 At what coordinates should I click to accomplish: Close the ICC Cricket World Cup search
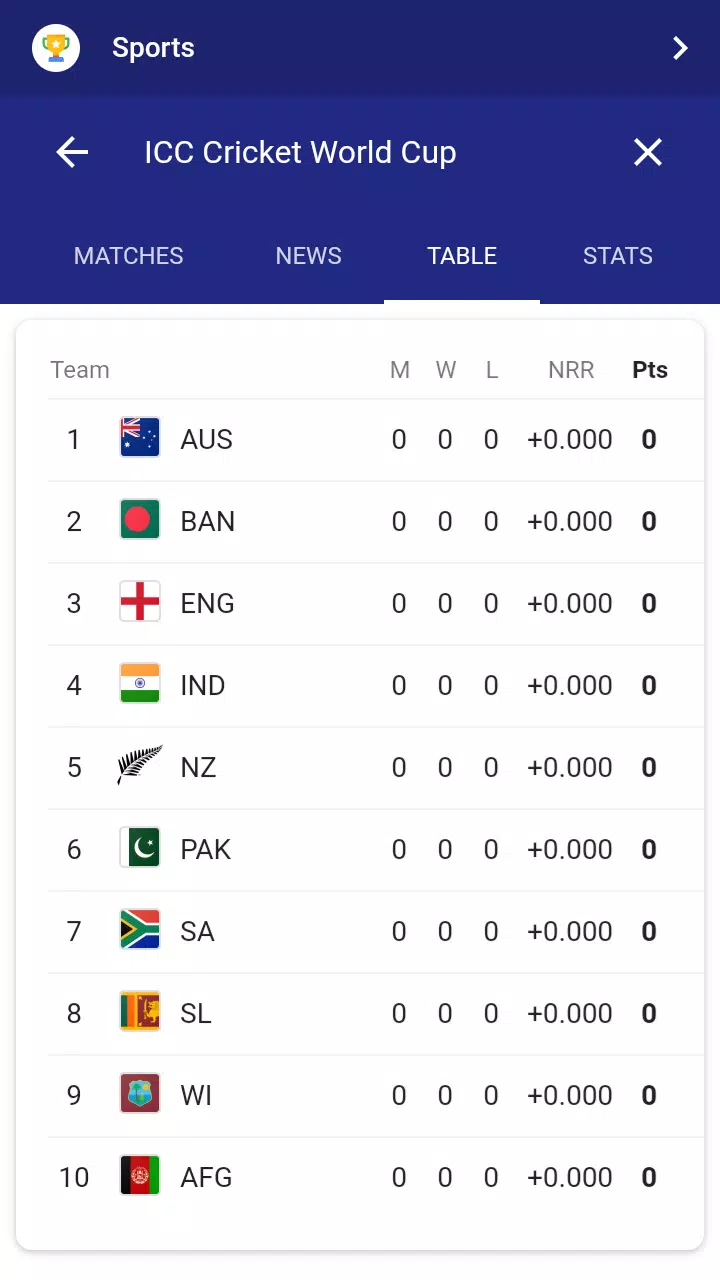pos(647,152)
